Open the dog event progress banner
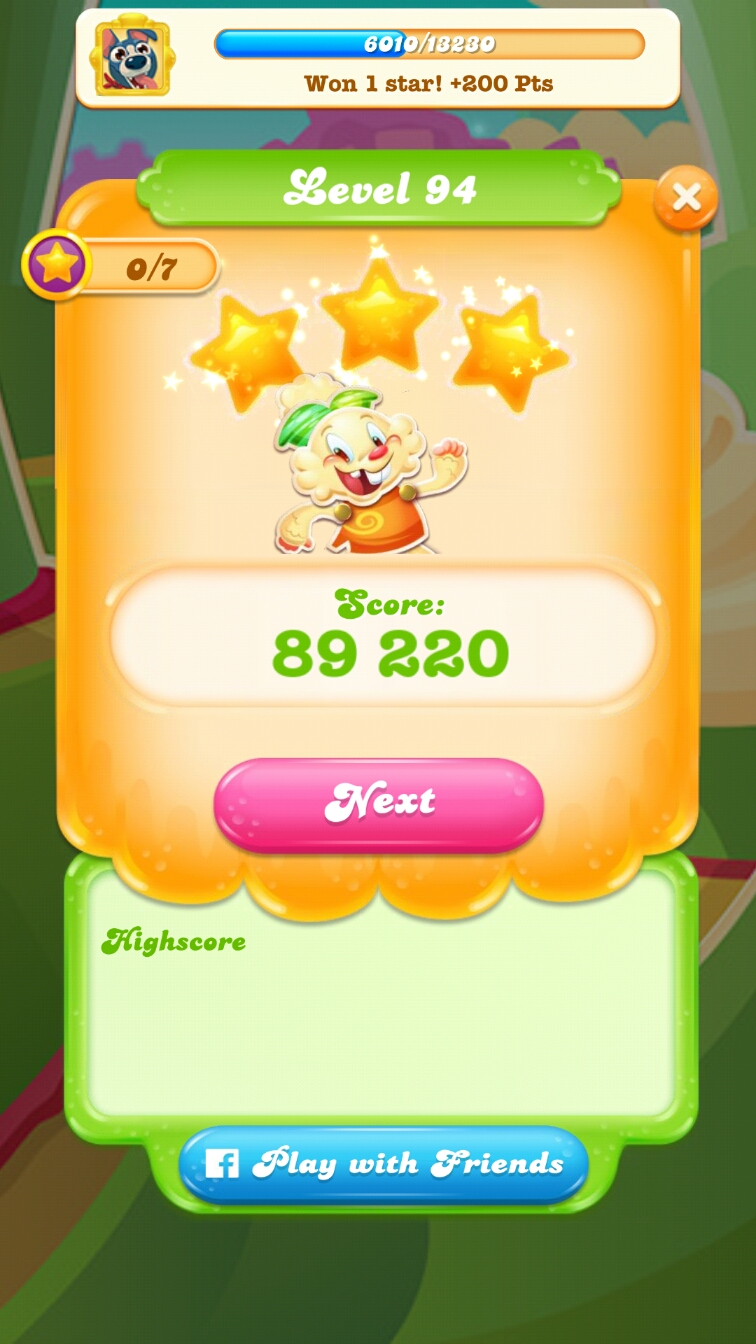This screenshot has width=756, height=1344. pyautogui.click(x=378, y=59)
